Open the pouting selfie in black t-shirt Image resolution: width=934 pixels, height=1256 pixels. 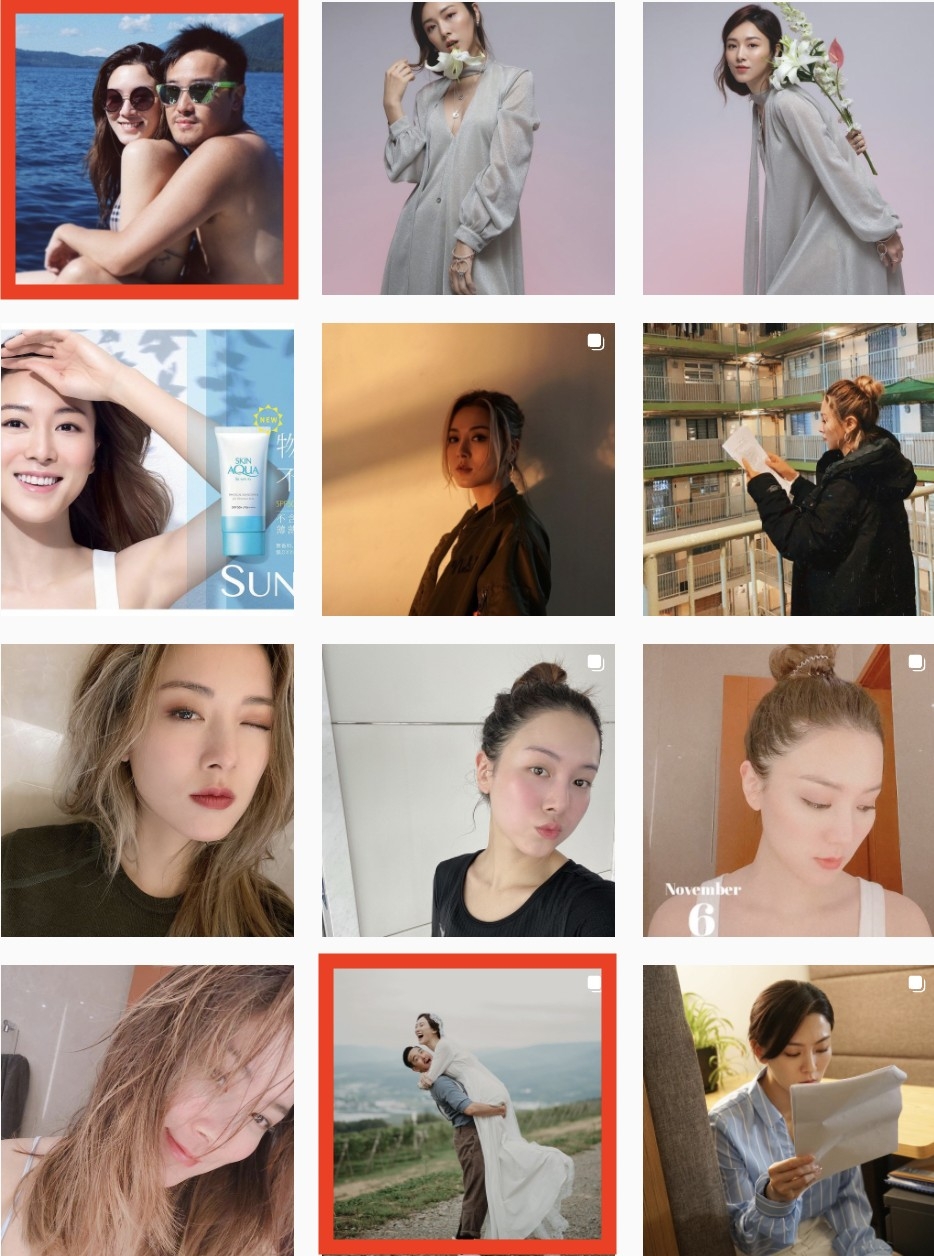pyautogui.click(x=468, y=790)
